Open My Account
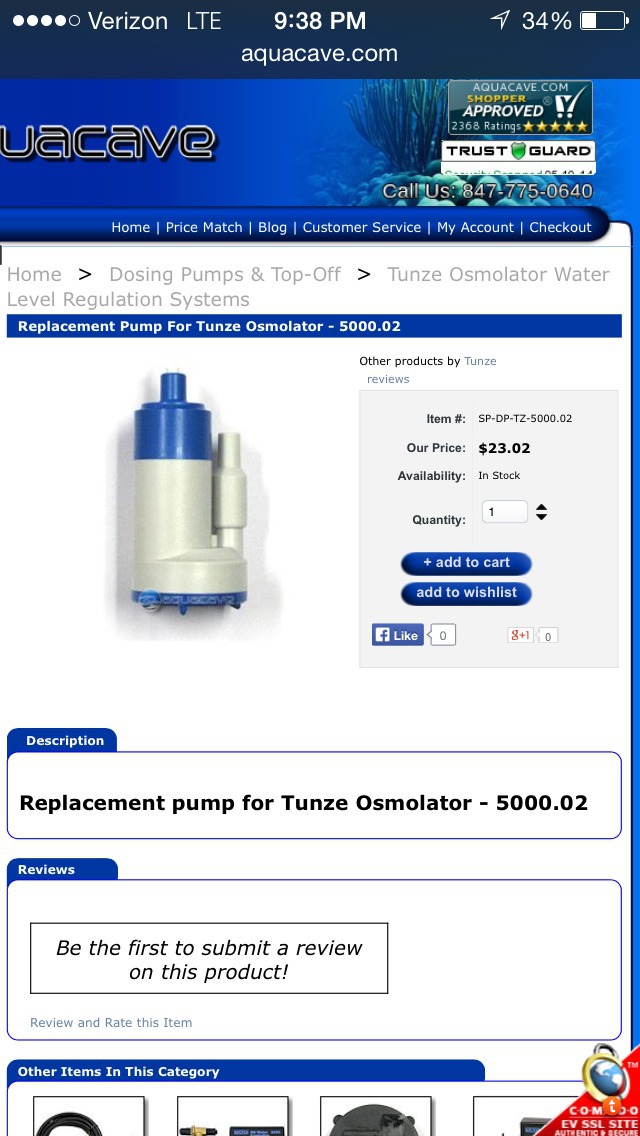640x1136 pixels. pyautogui.click(x=475, y=227)
